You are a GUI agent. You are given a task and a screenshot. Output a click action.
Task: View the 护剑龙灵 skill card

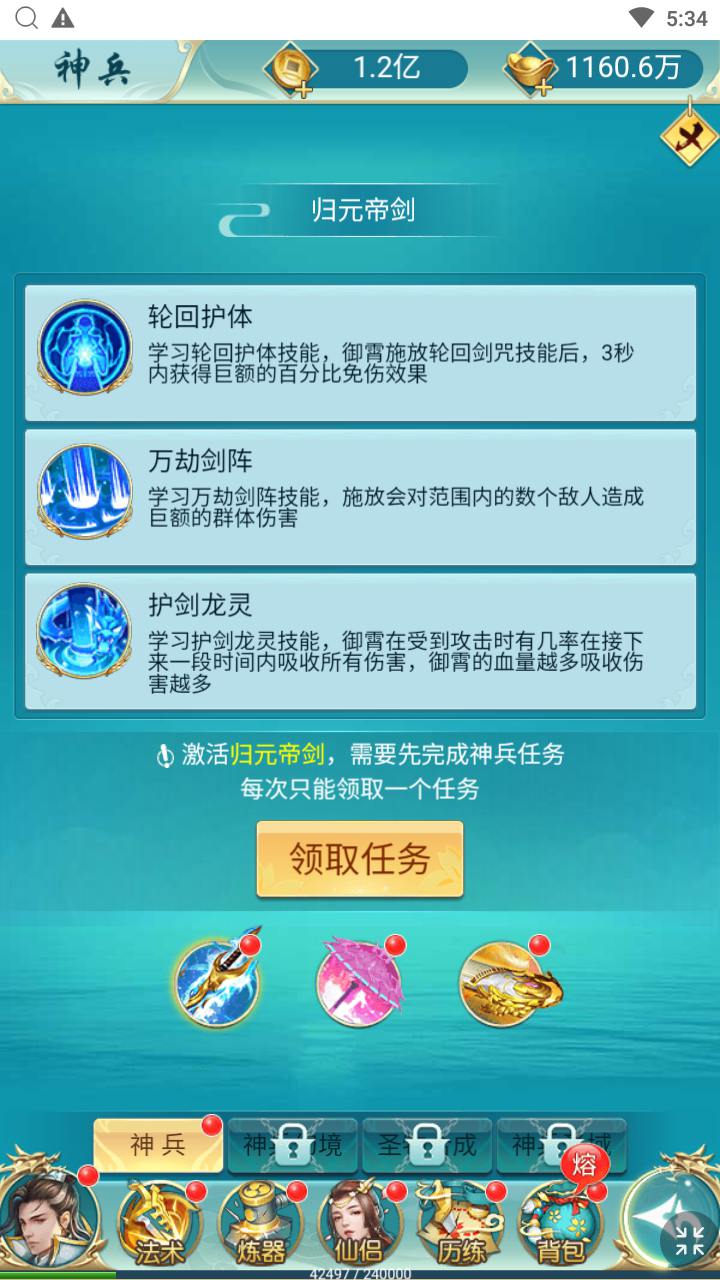click(360, 641)
